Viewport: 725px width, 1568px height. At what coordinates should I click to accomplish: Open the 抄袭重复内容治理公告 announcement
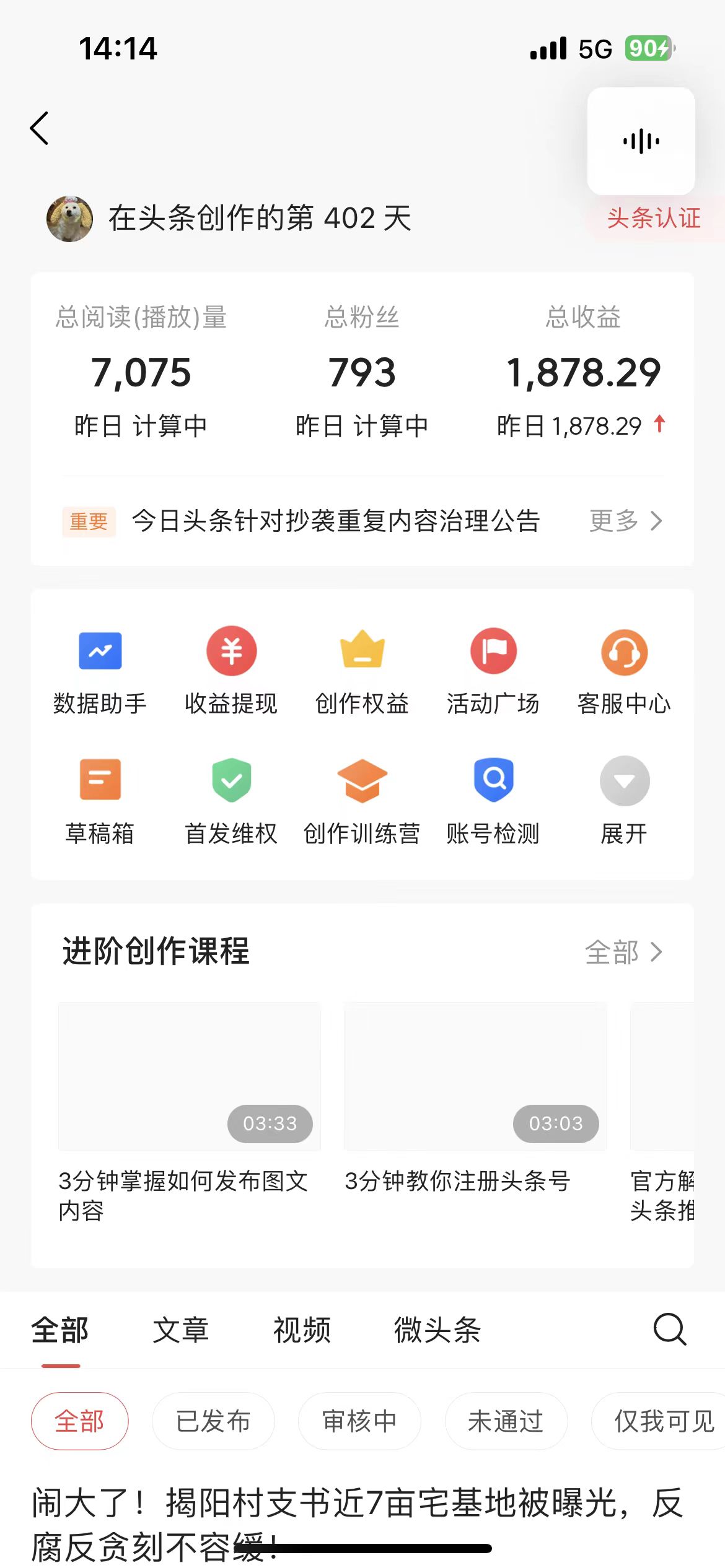point(336,521)
